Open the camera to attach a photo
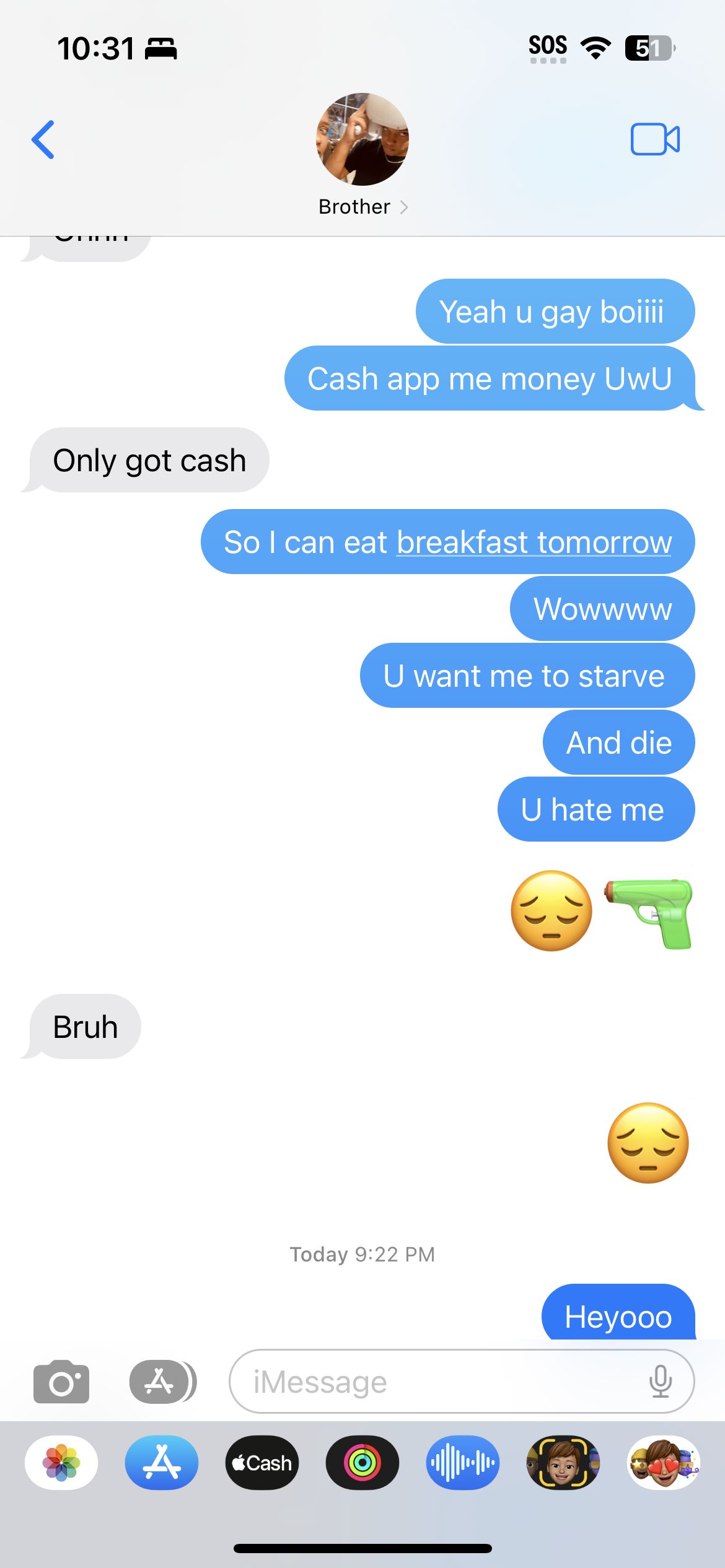The height and width of the screenshot is (1568, 725). point(61,1382)
